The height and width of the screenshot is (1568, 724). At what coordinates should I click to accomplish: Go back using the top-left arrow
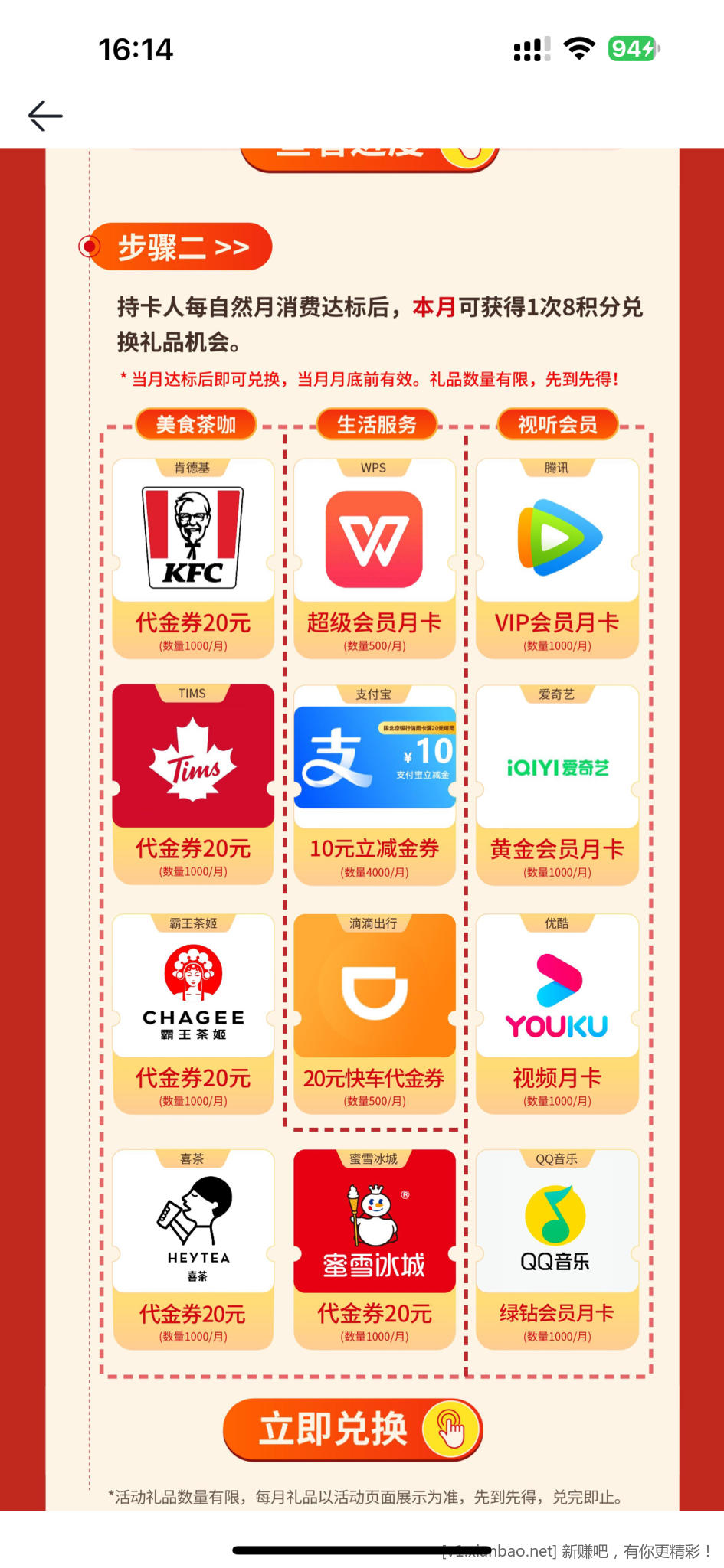point(45,116)
